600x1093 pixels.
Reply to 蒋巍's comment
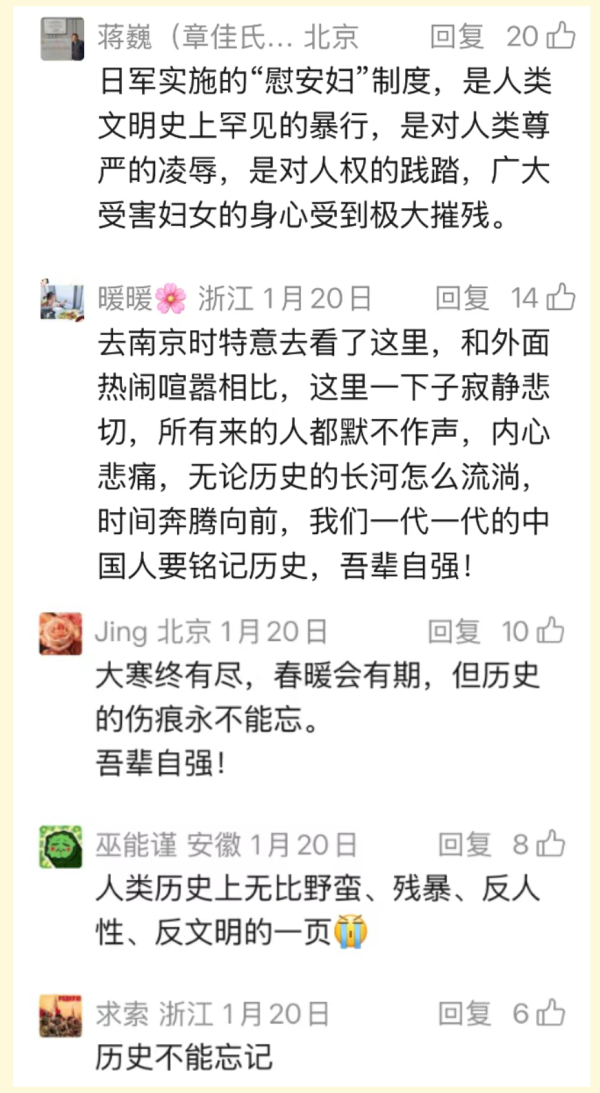click(457, 37)
